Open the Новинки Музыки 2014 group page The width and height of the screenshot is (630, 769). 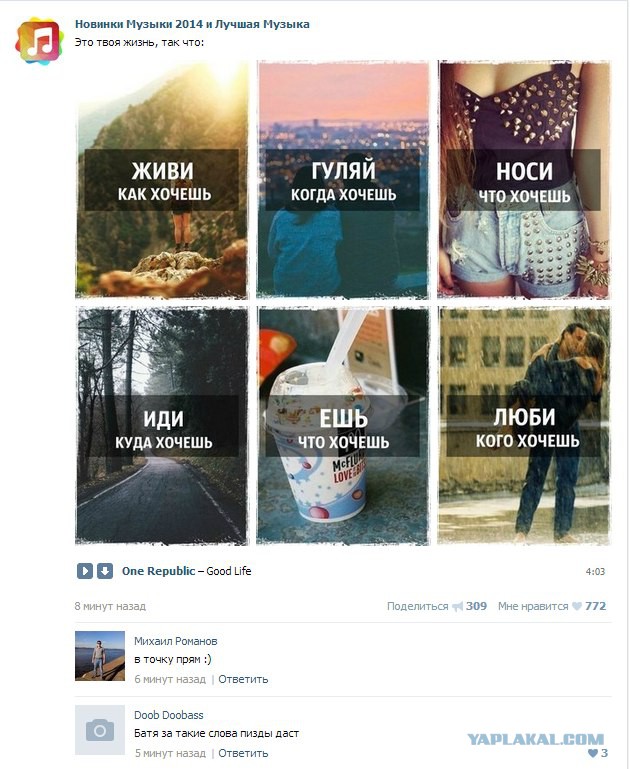pyautogui.click(x=192, y=23)
